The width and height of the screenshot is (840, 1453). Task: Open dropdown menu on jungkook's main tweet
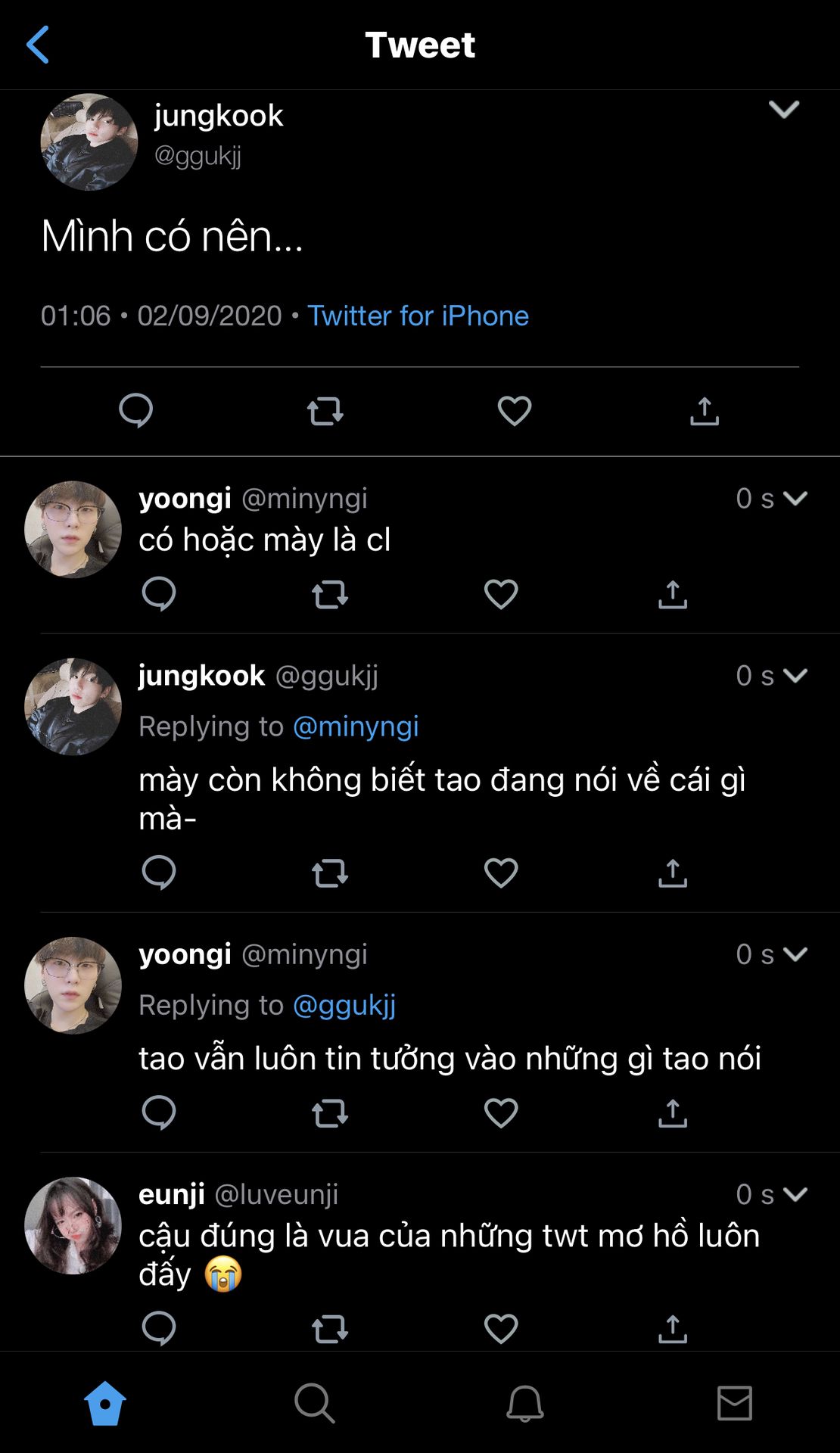pos(783,110)
